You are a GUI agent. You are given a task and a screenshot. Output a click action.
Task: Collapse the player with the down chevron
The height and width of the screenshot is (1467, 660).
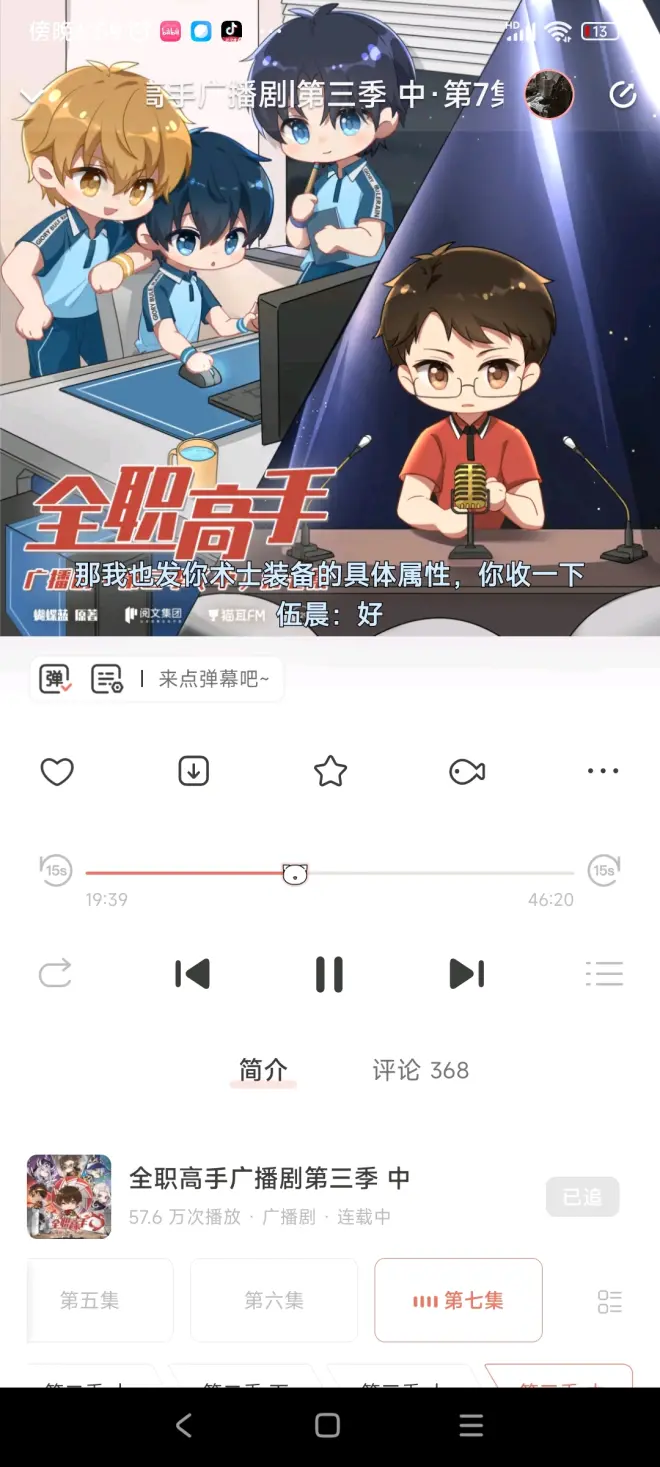[32, 96]
